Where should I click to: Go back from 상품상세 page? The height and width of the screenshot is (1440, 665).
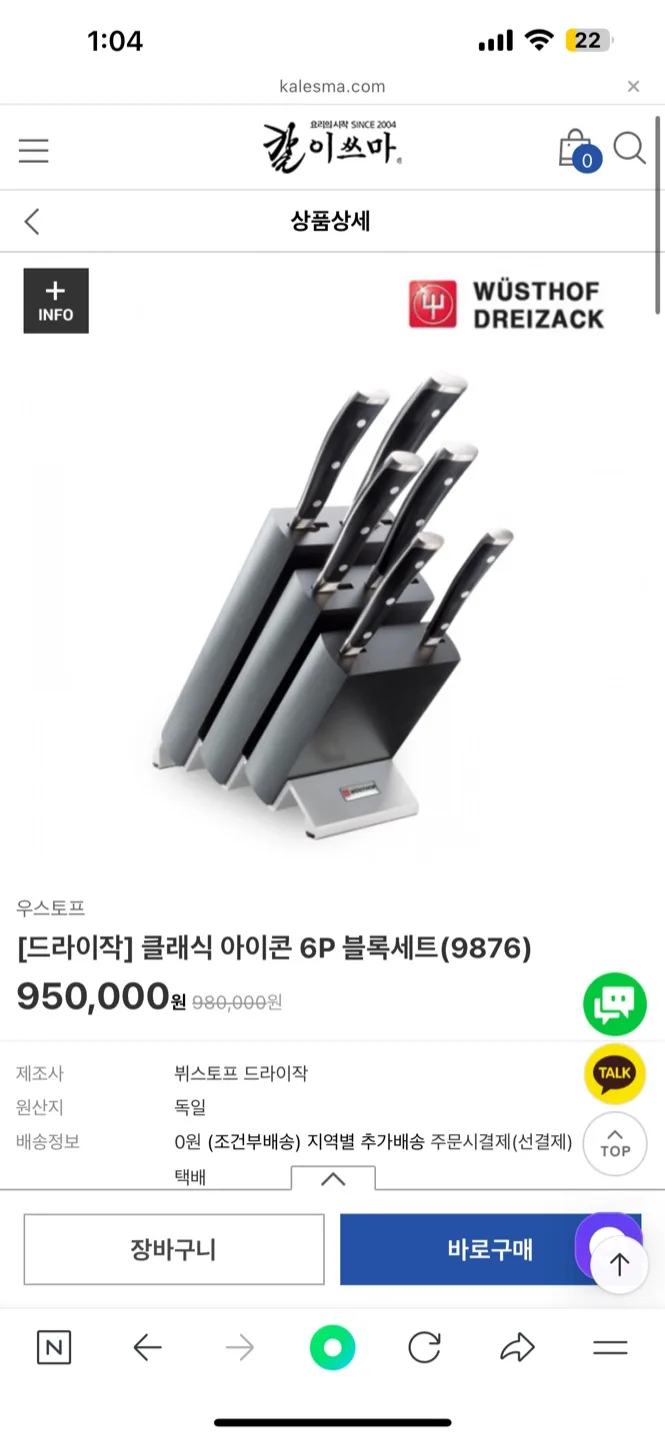(x=32, y=221)
